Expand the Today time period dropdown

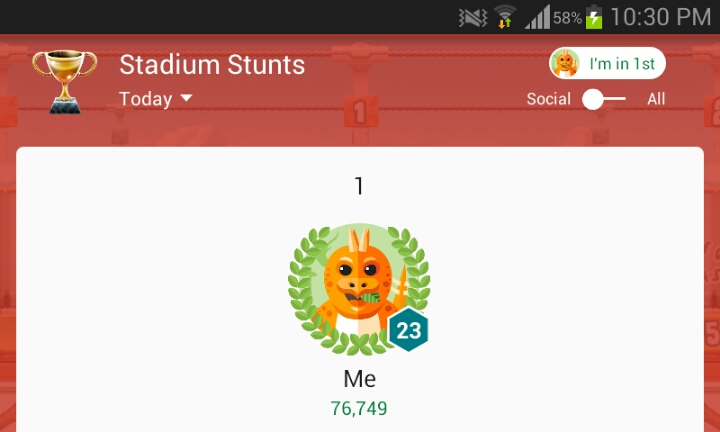click(156, 99)
